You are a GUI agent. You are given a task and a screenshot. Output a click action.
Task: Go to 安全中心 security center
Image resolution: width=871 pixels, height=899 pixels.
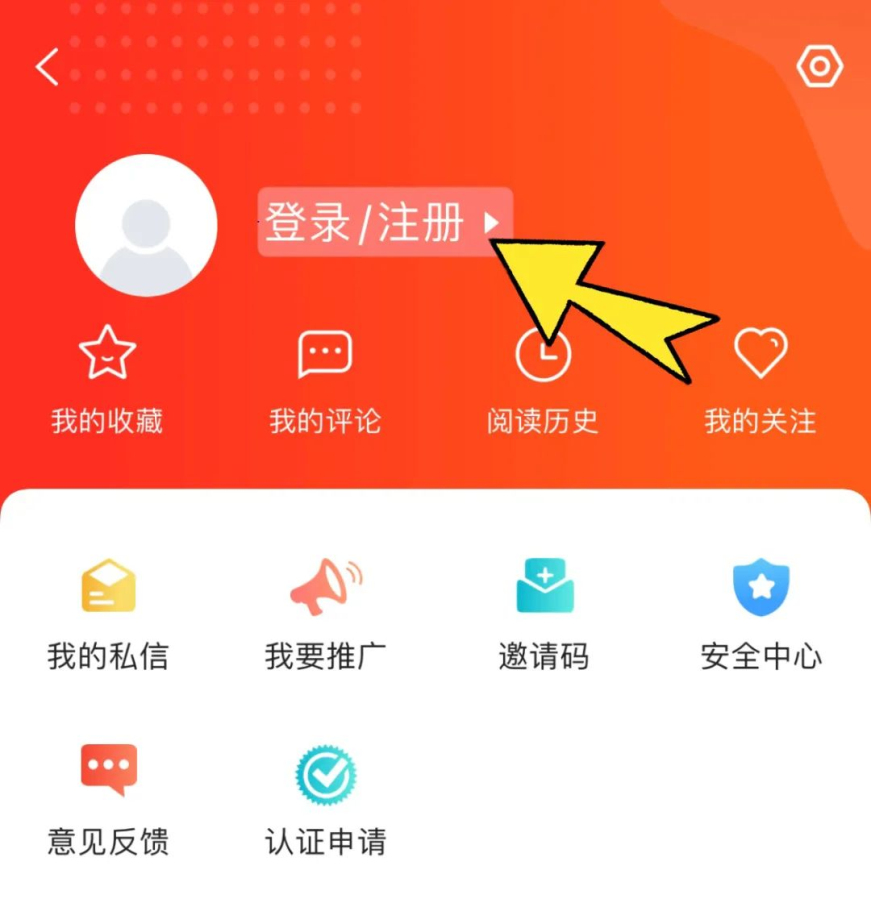761,613
